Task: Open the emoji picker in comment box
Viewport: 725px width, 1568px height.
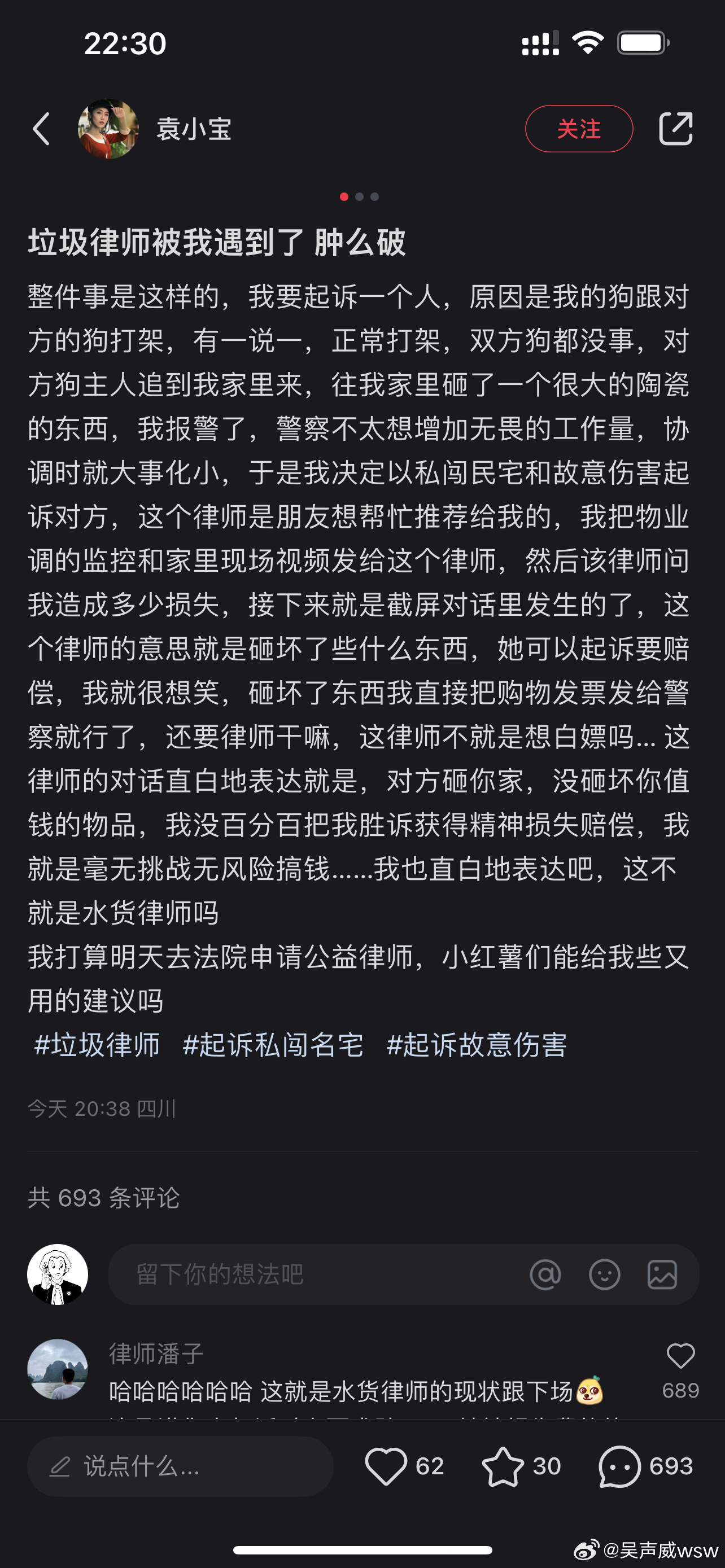Action: pyautogui.click(x=605, y=1274)
